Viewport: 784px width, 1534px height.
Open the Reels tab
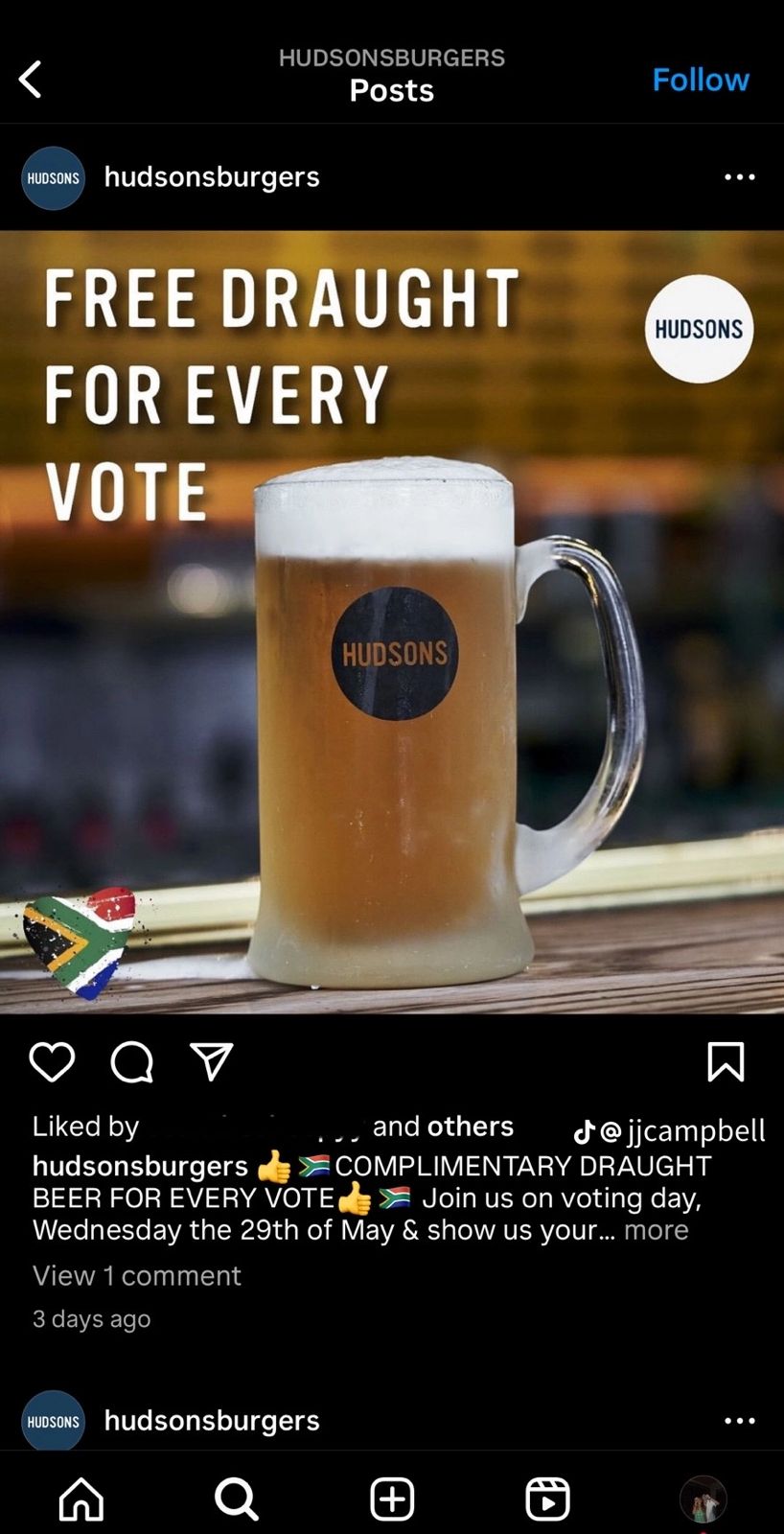(548, 1499)
